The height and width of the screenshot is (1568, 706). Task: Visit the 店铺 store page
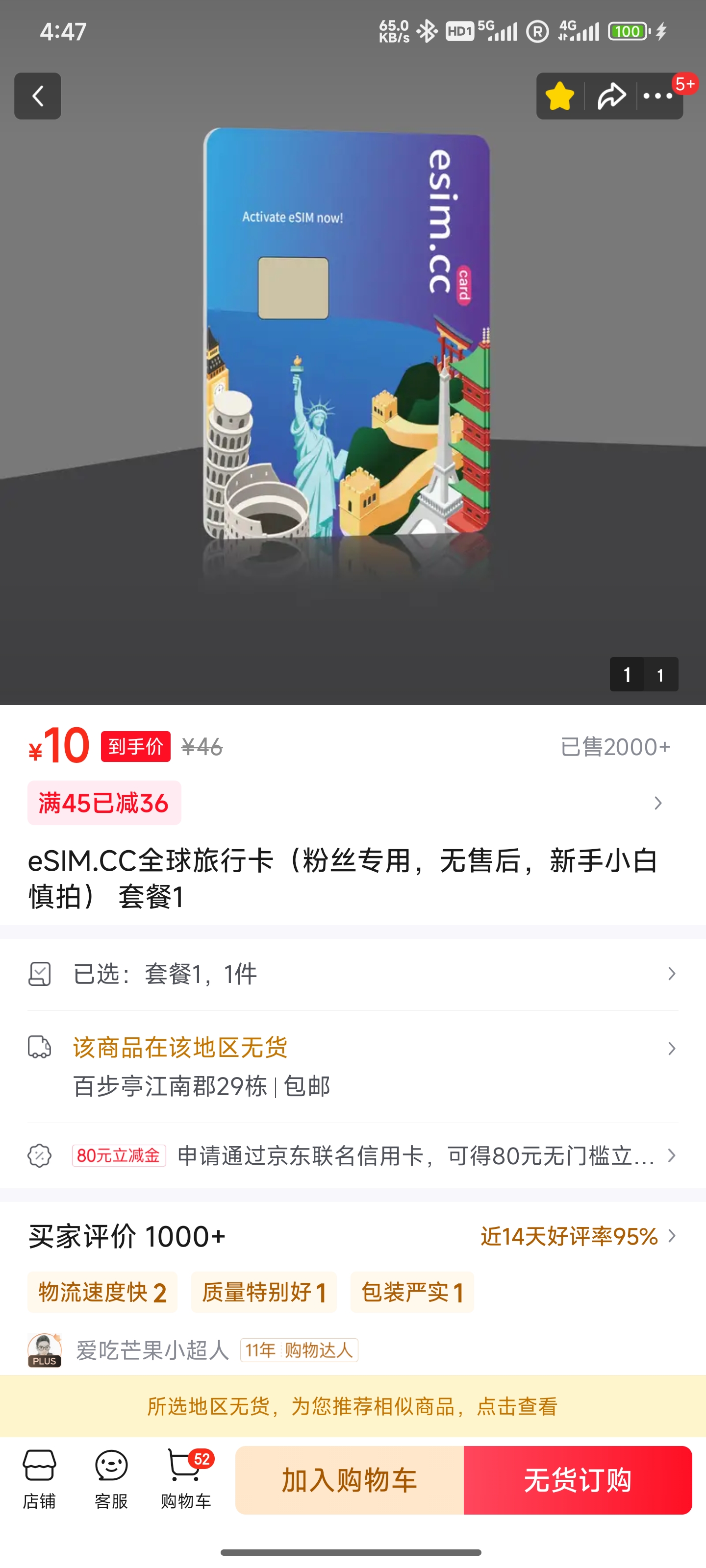point(40,1479)
